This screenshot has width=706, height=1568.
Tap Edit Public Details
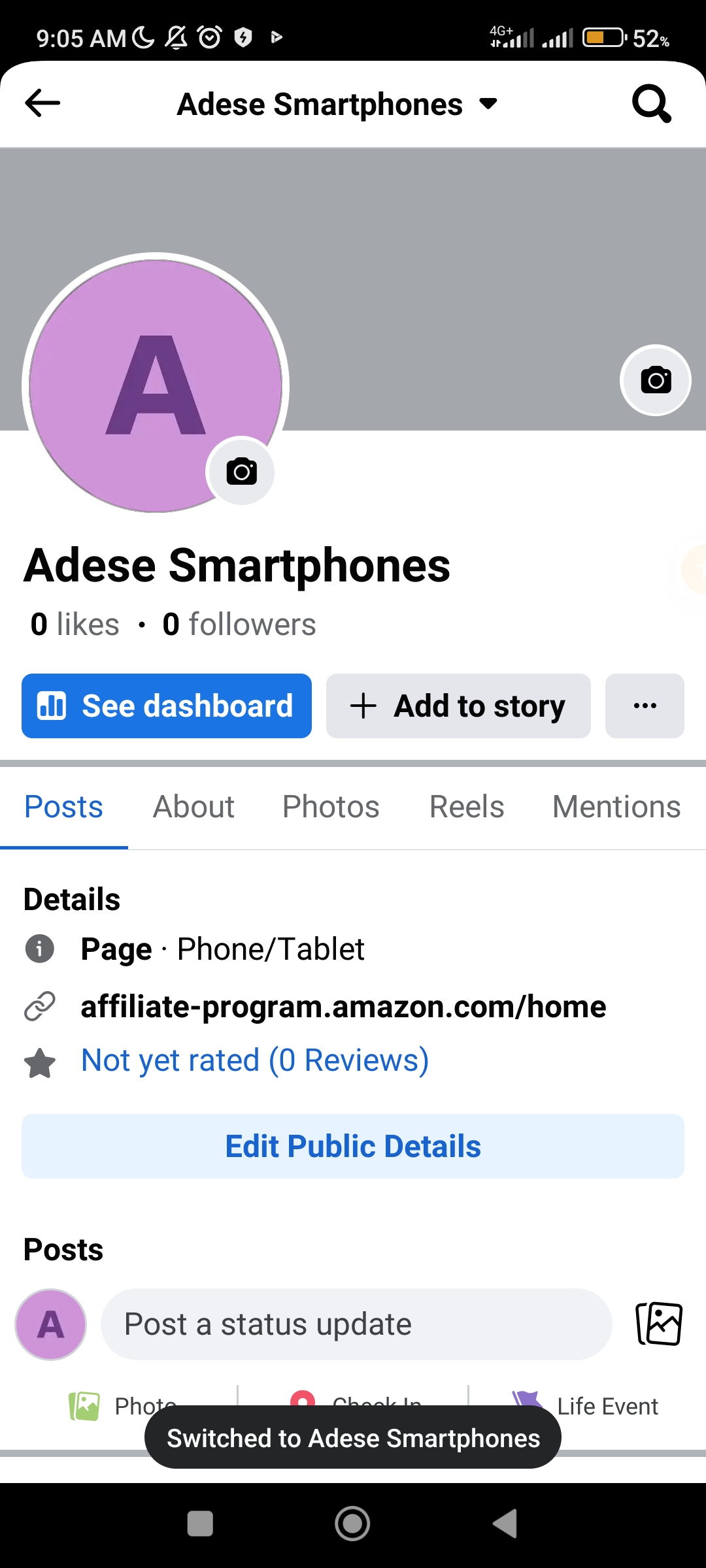coord(353,1147)
